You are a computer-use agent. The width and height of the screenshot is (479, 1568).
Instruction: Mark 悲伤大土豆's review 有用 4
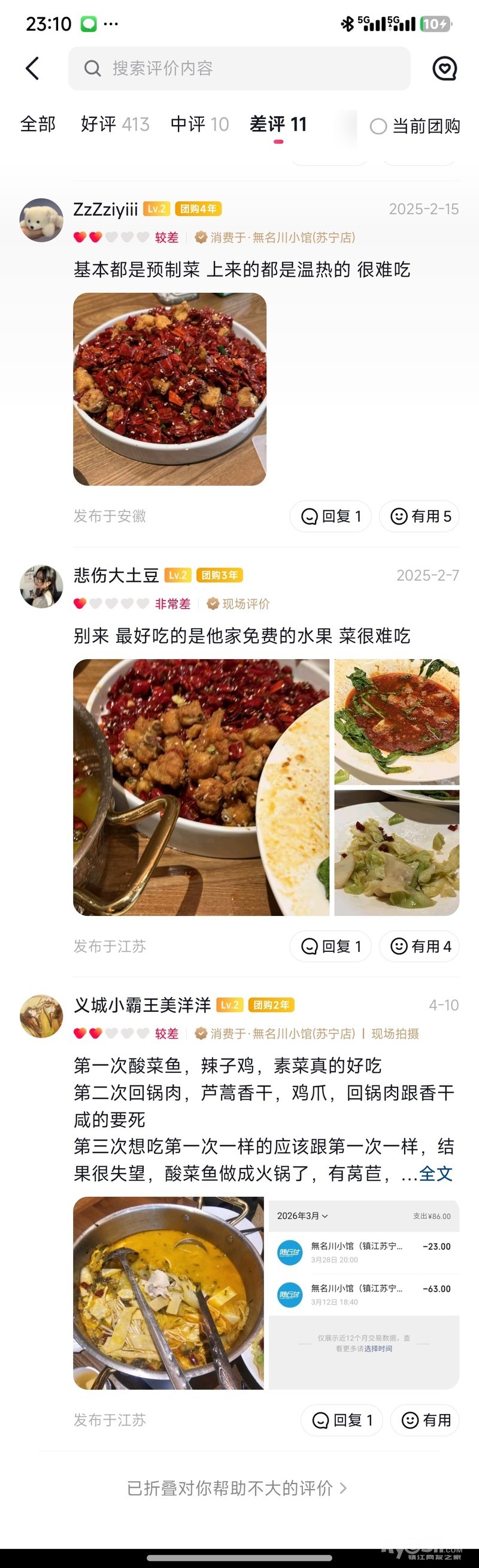(419, 946)
